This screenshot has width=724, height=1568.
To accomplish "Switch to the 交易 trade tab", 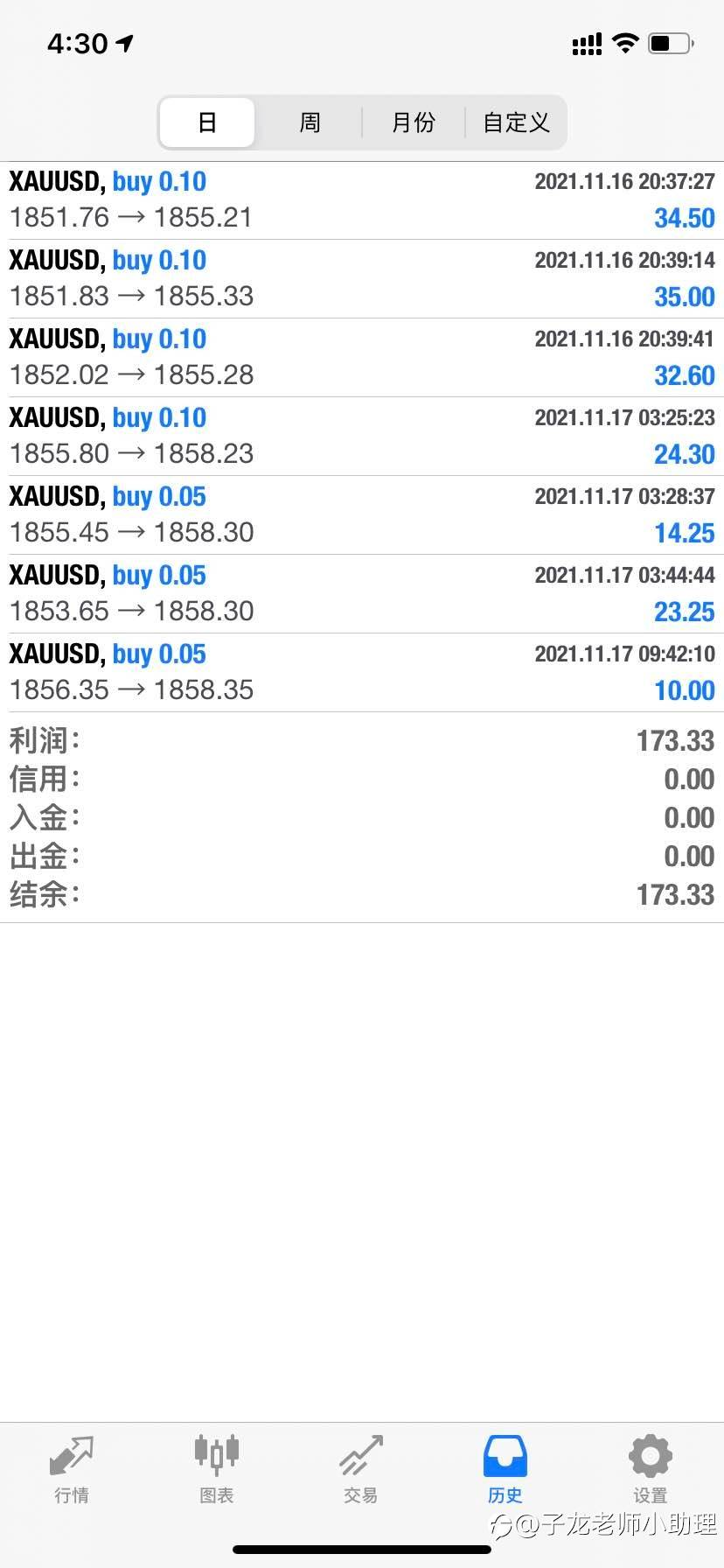I will (361, 1470).
